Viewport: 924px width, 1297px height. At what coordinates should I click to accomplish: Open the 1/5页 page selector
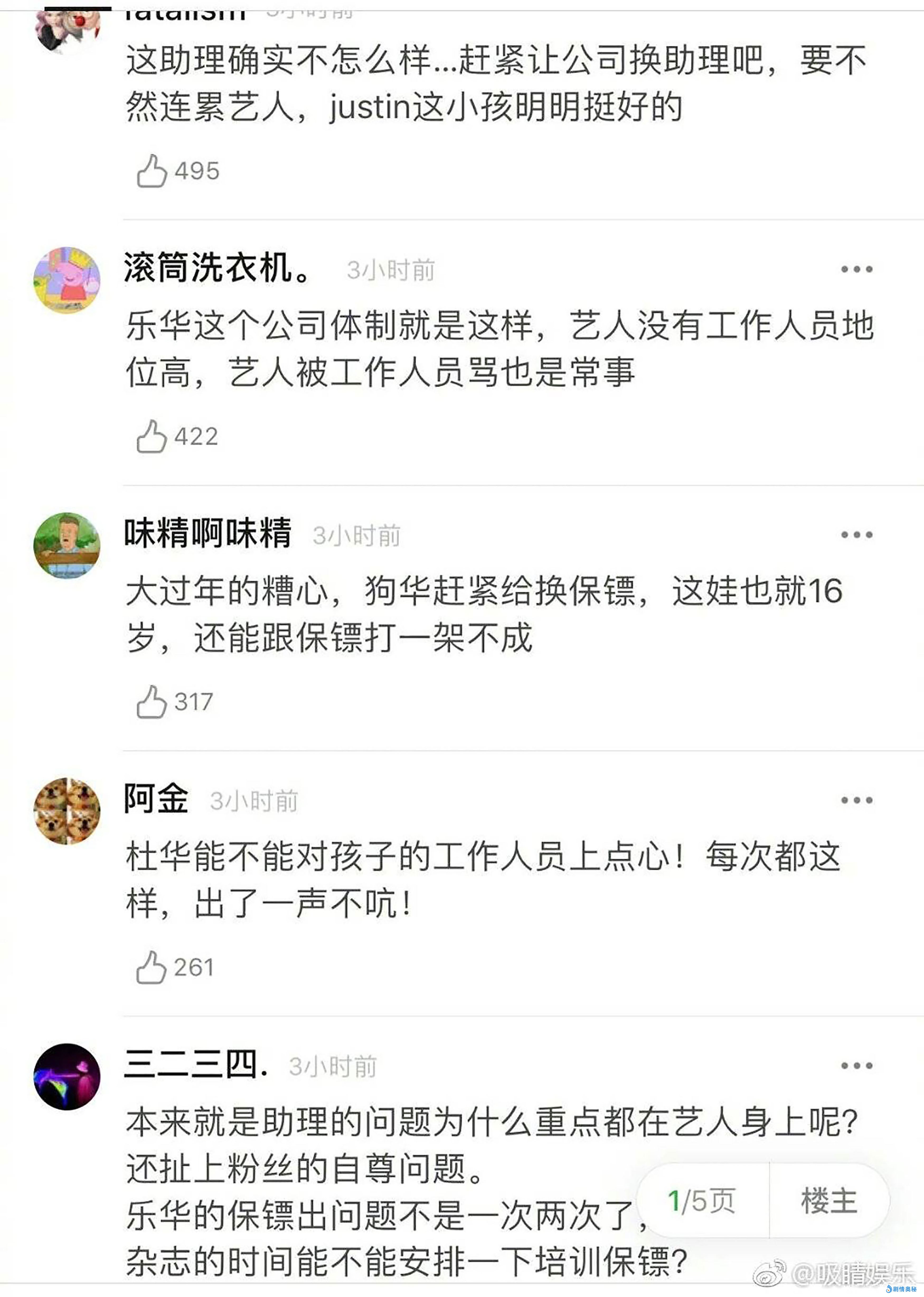point(702,1201)
